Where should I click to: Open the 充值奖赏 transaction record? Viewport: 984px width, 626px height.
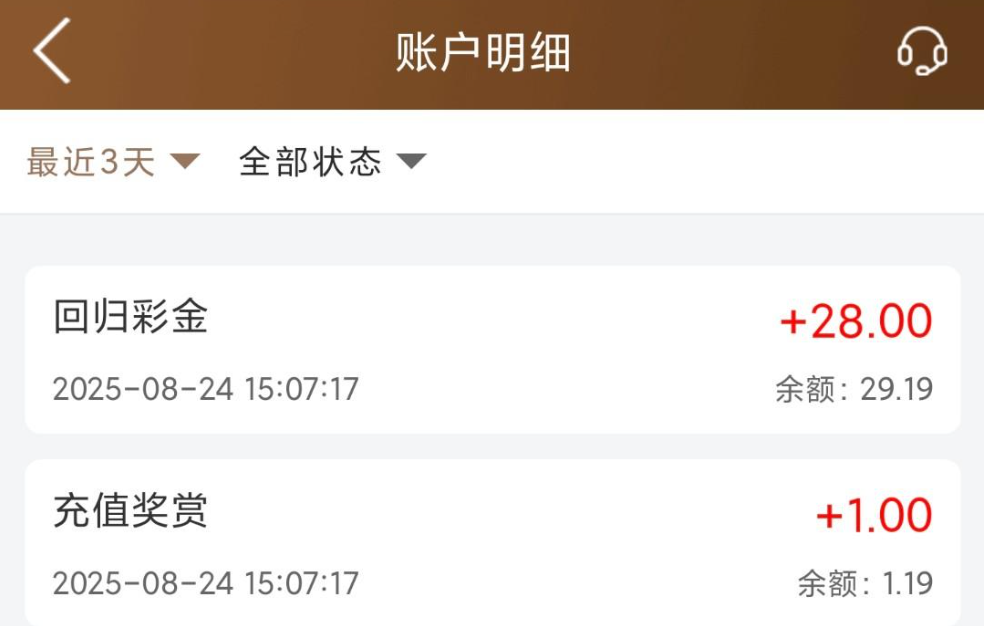point(492,543)
